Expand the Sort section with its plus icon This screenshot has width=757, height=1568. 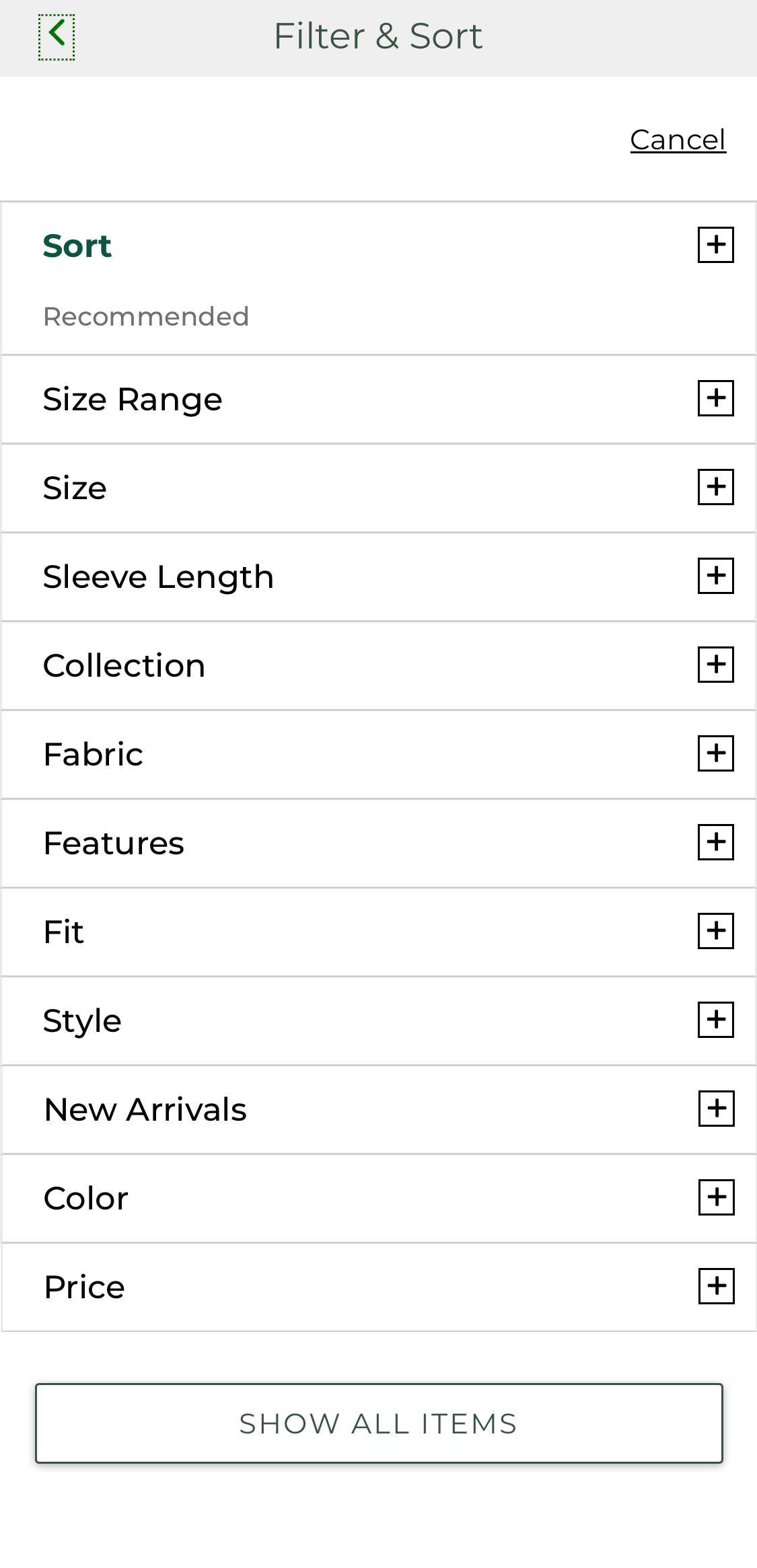click(715, 245)
